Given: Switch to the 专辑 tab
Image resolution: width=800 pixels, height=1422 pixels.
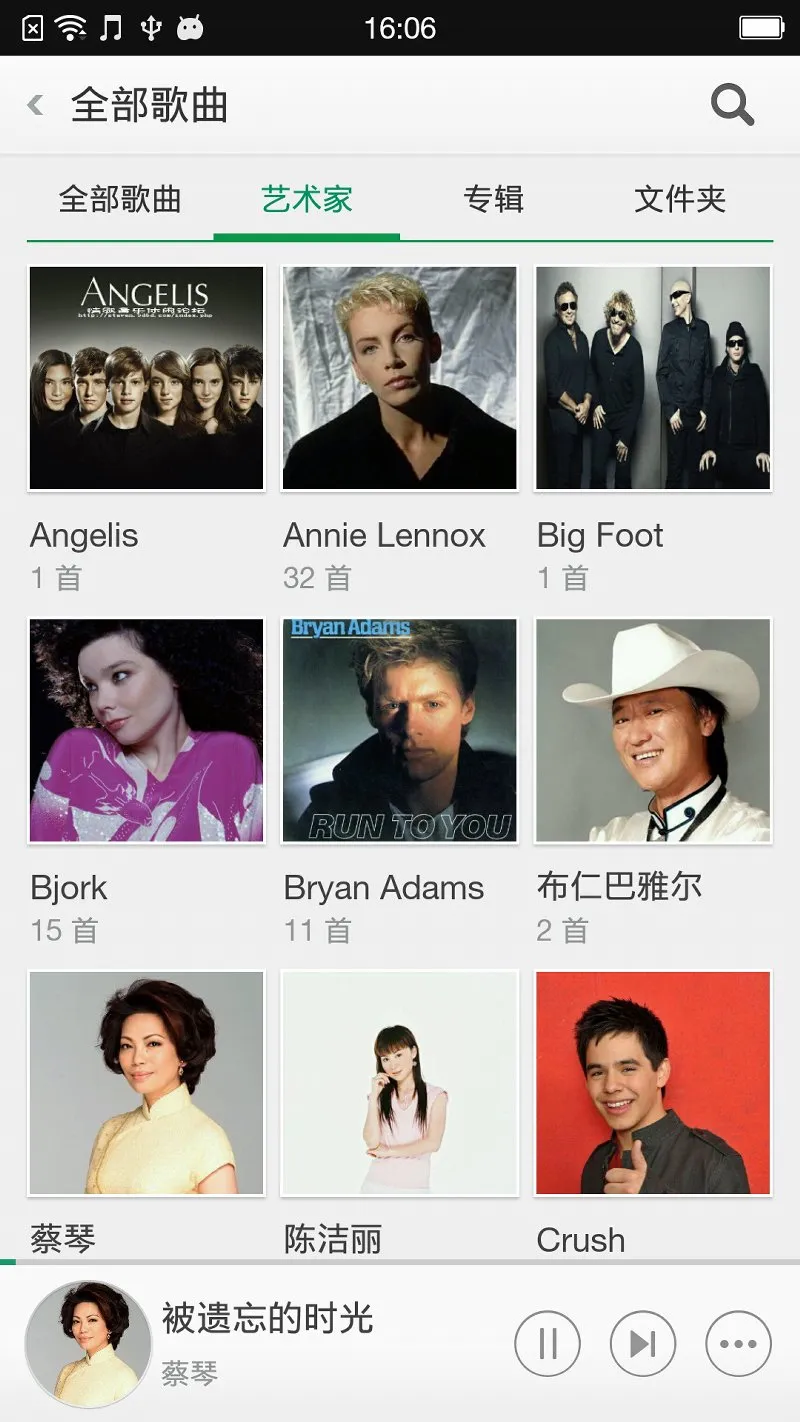Looking at the screenshot, I should 493,199.
